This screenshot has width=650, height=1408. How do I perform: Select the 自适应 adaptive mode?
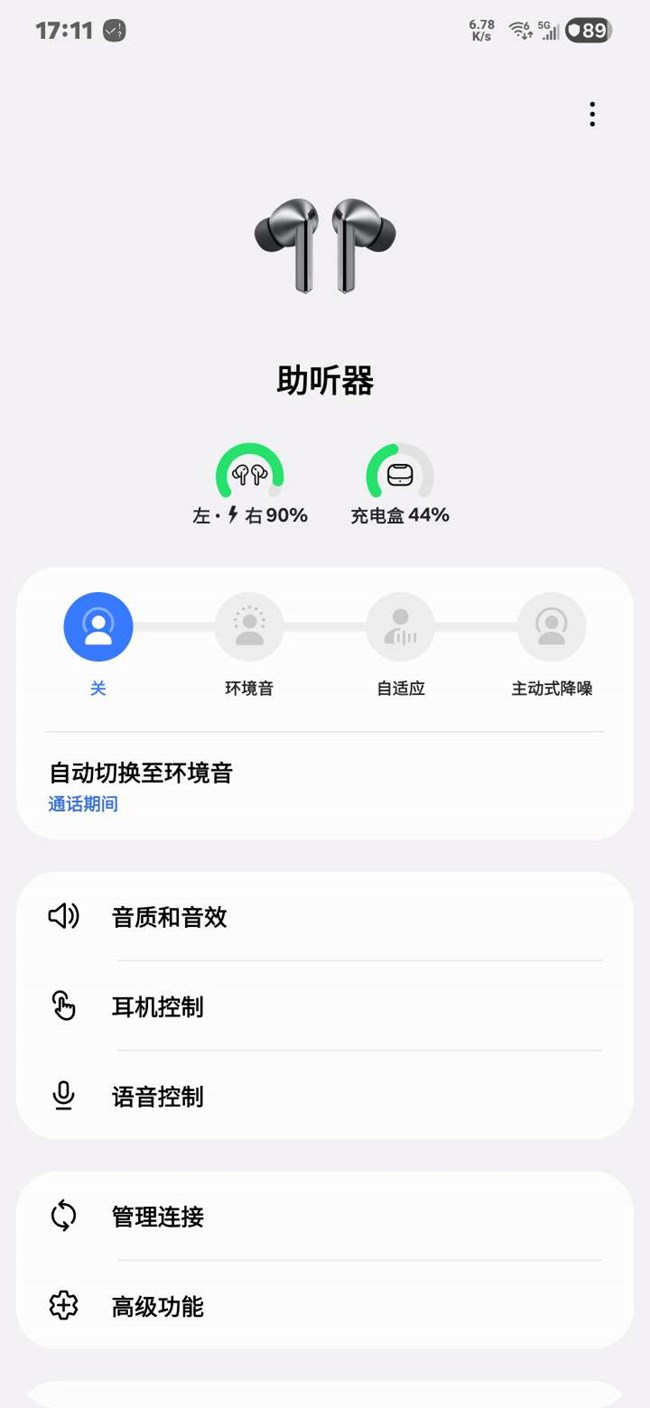click(x=400, y=628)
